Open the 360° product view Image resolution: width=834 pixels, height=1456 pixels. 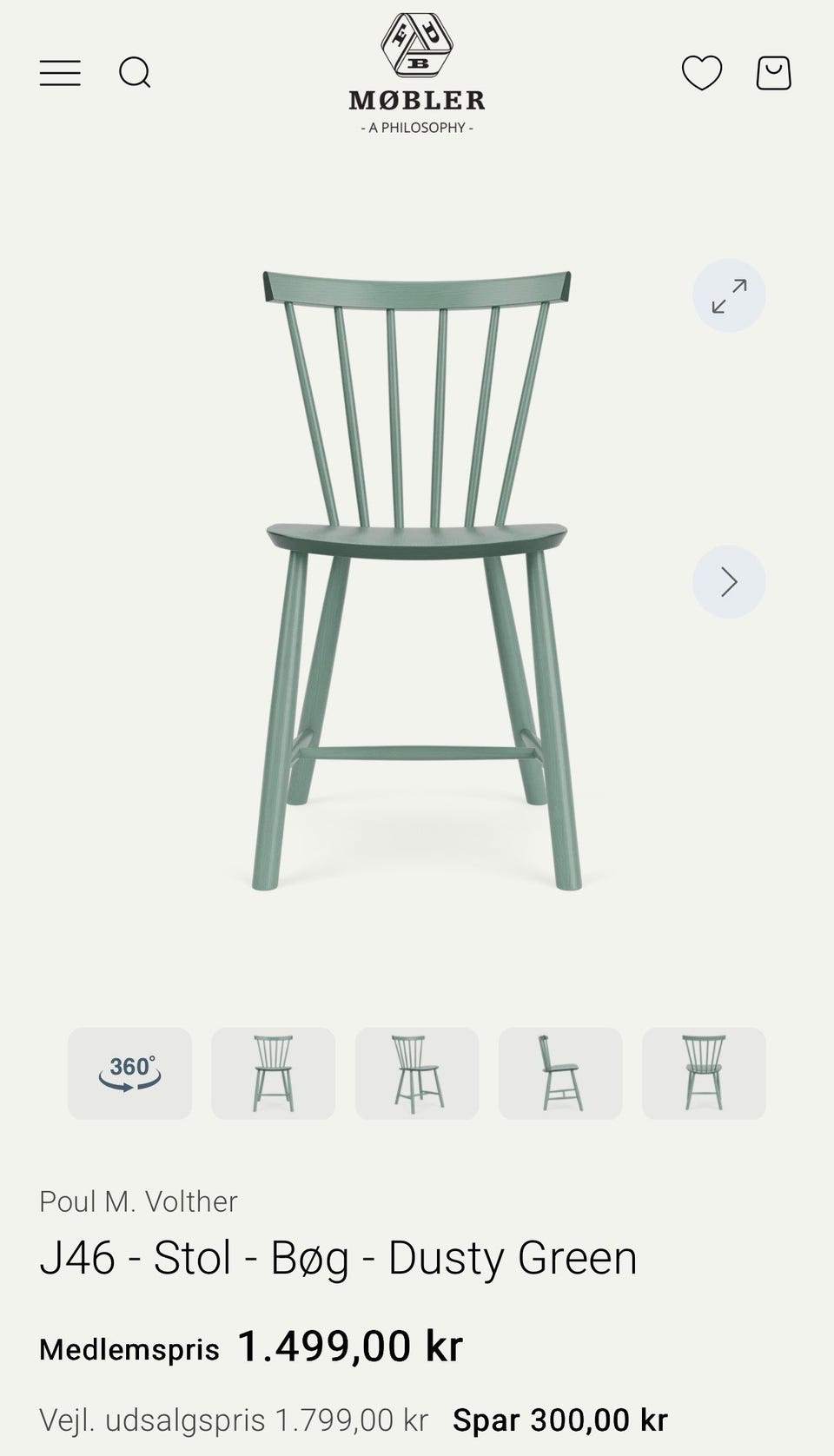pyautogui.click(x=129, y=1073)
